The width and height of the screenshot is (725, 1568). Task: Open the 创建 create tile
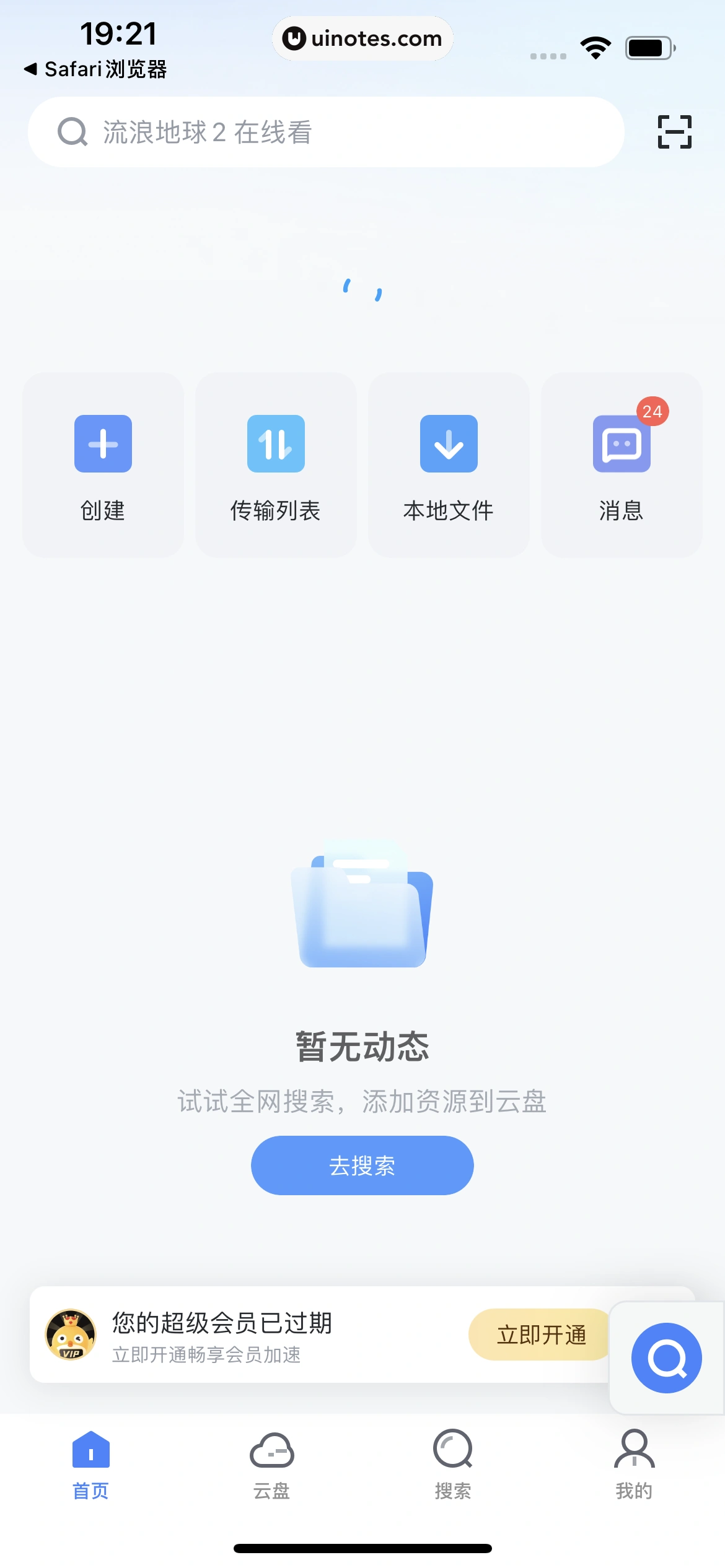tap(103, 465)
